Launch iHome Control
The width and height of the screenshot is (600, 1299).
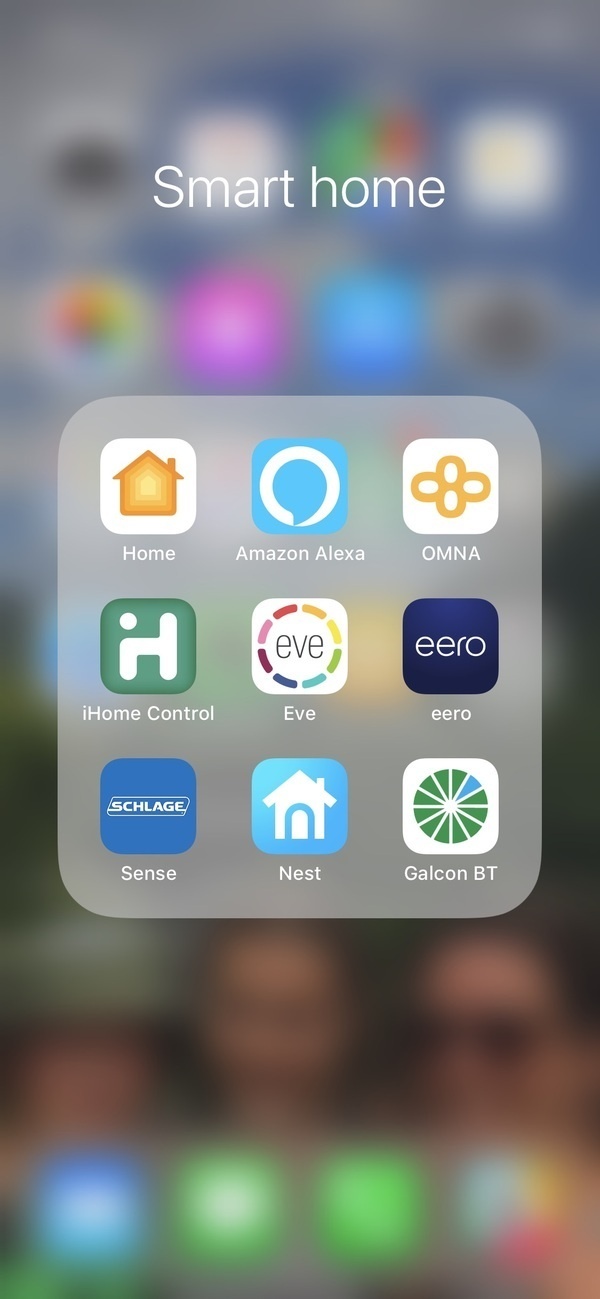[x=148, y=646]
